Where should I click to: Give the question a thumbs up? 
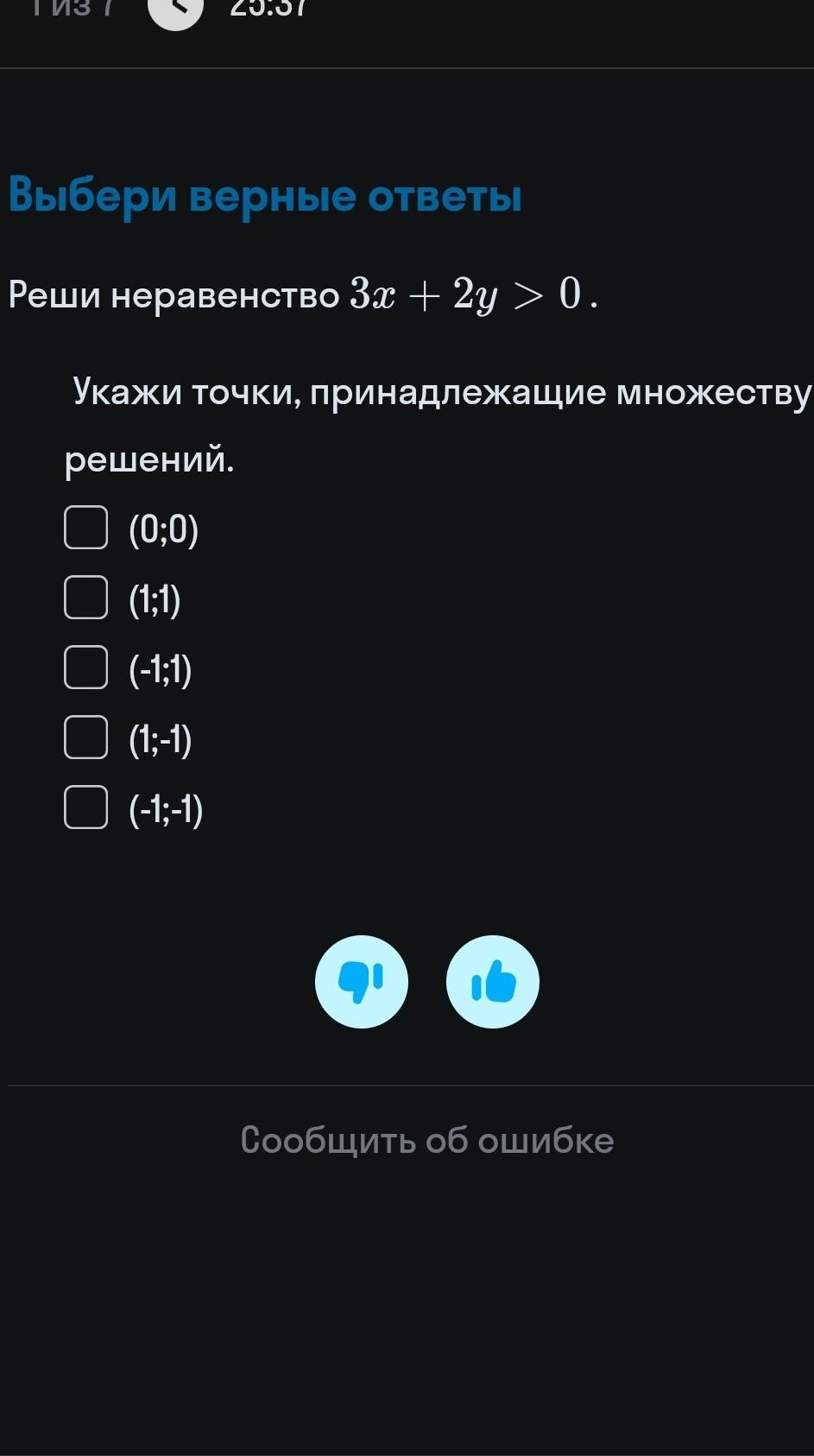(493, 982)
